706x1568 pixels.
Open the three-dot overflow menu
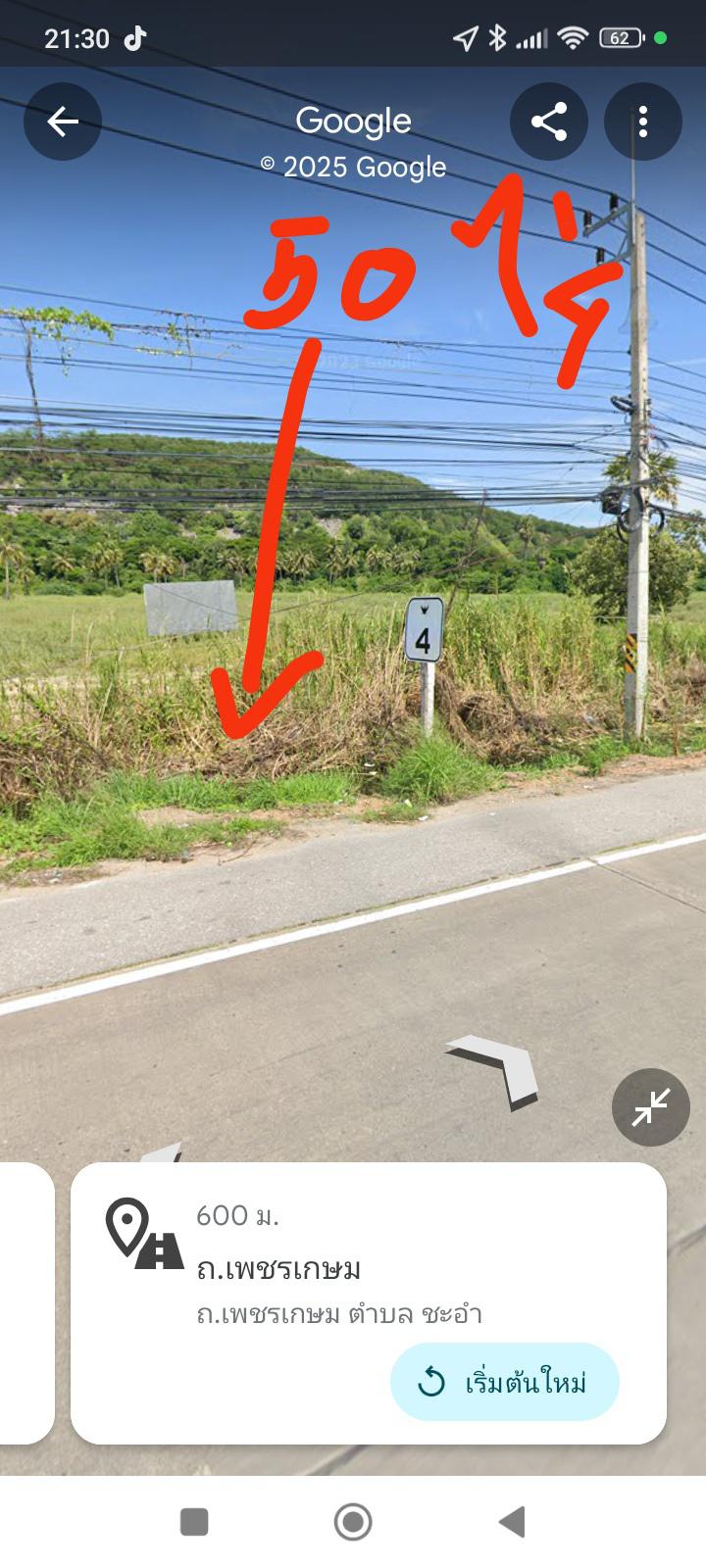643,122
